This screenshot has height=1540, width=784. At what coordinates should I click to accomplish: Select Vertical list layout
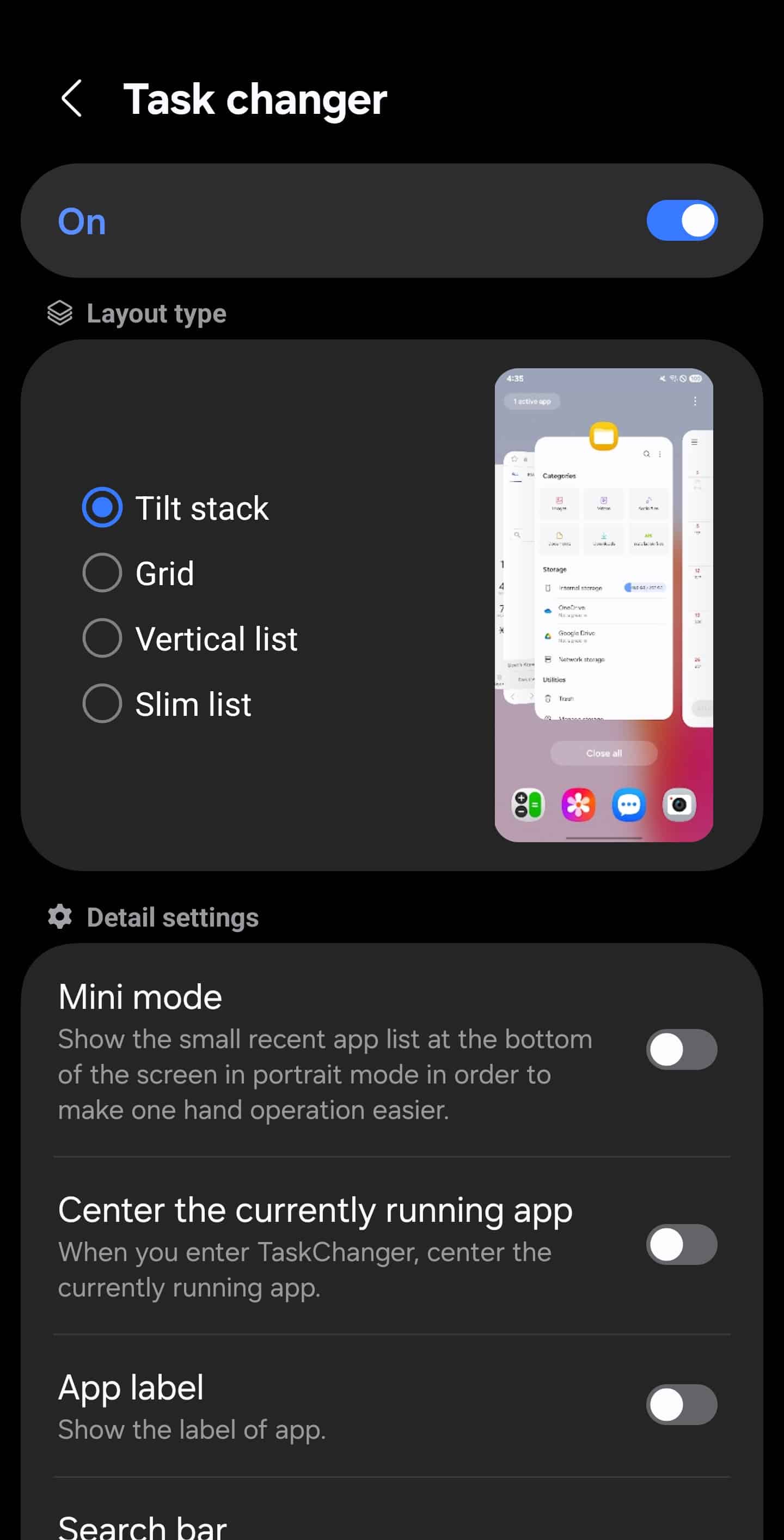[x=189, y=638]
